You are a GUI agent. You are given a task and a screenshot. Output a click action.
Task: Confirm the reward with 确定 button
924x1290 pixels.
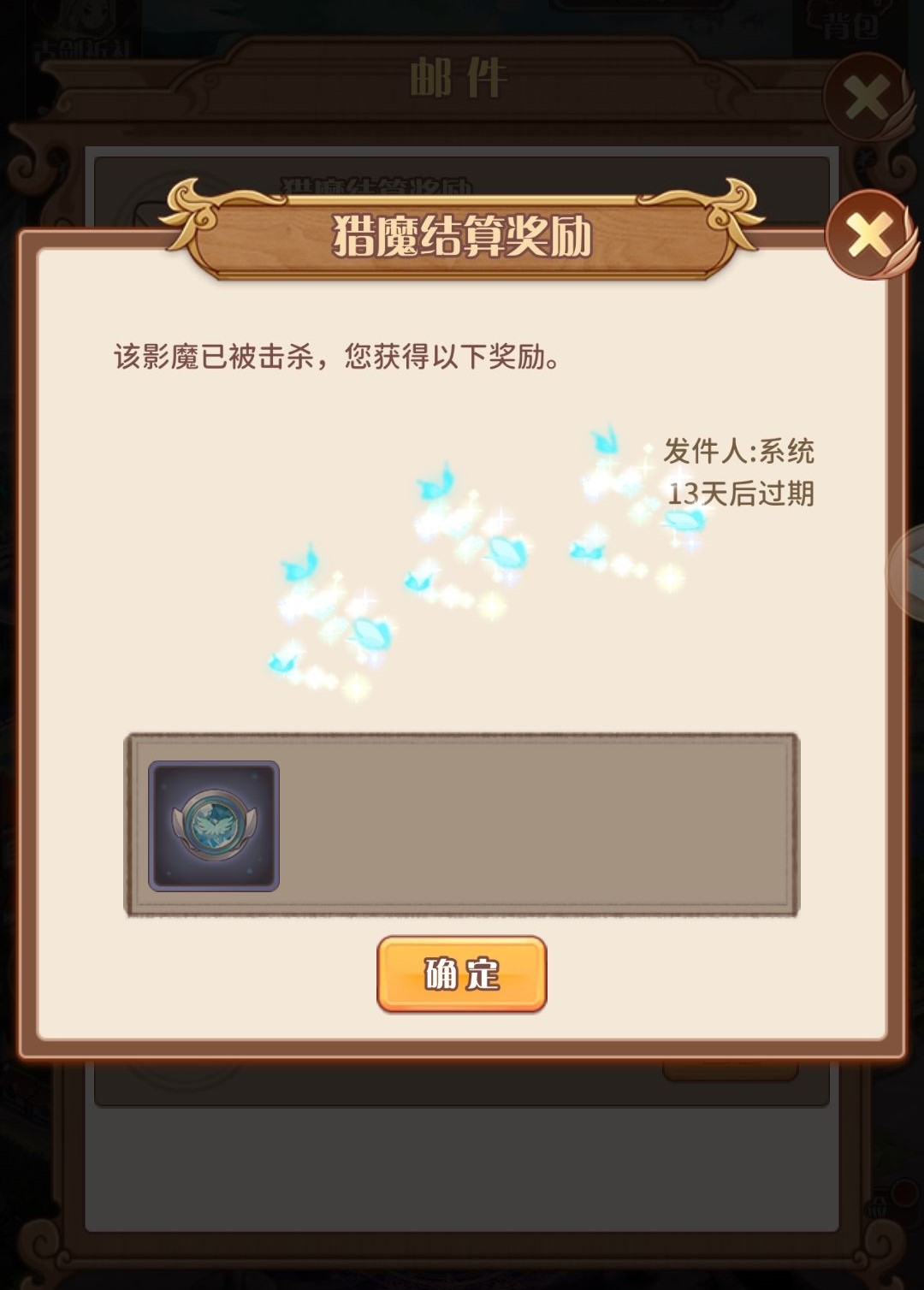(x=461, y=973)
